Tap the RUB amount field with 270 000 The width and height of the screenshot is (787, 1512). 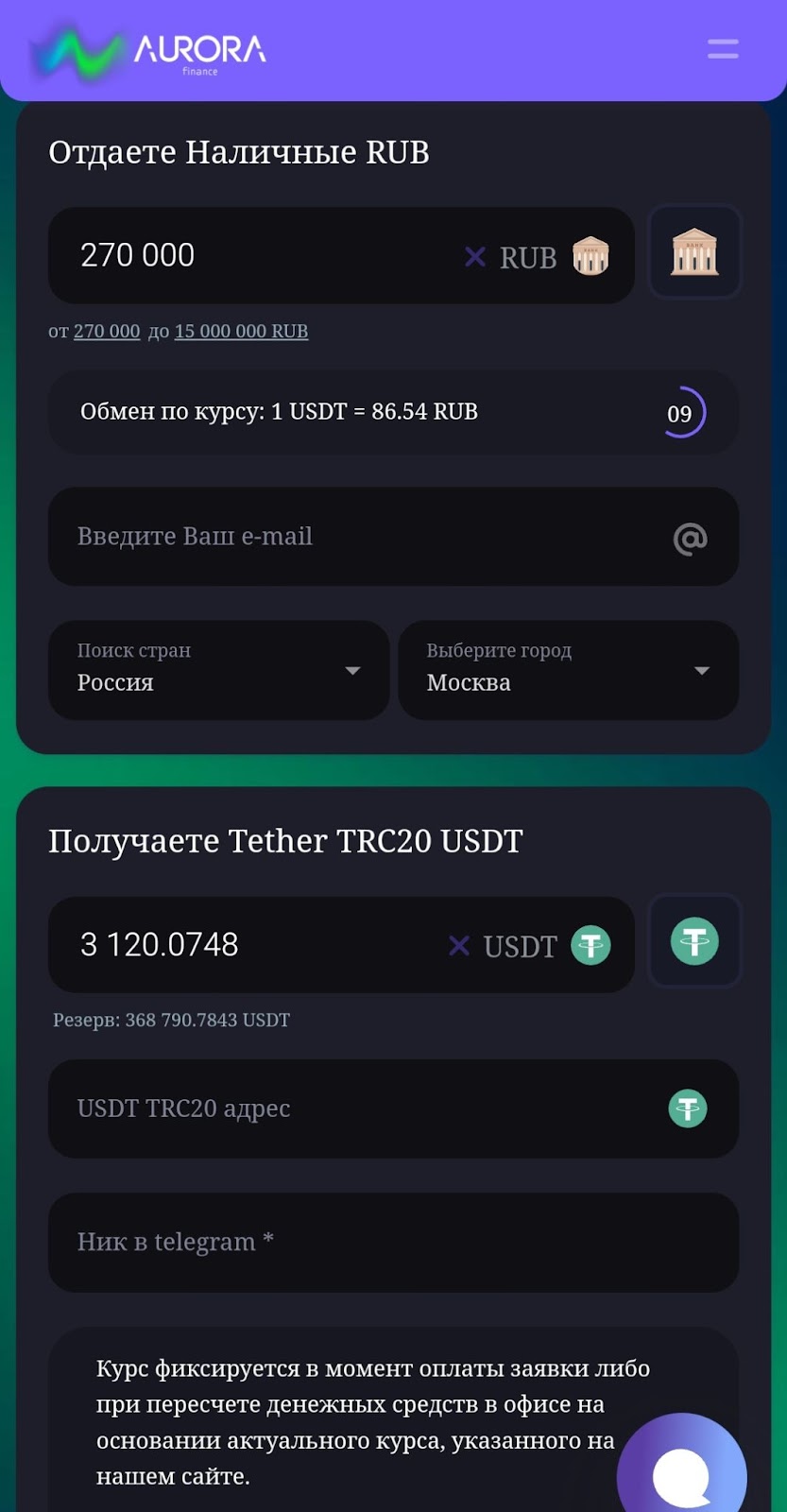(255, 255)
